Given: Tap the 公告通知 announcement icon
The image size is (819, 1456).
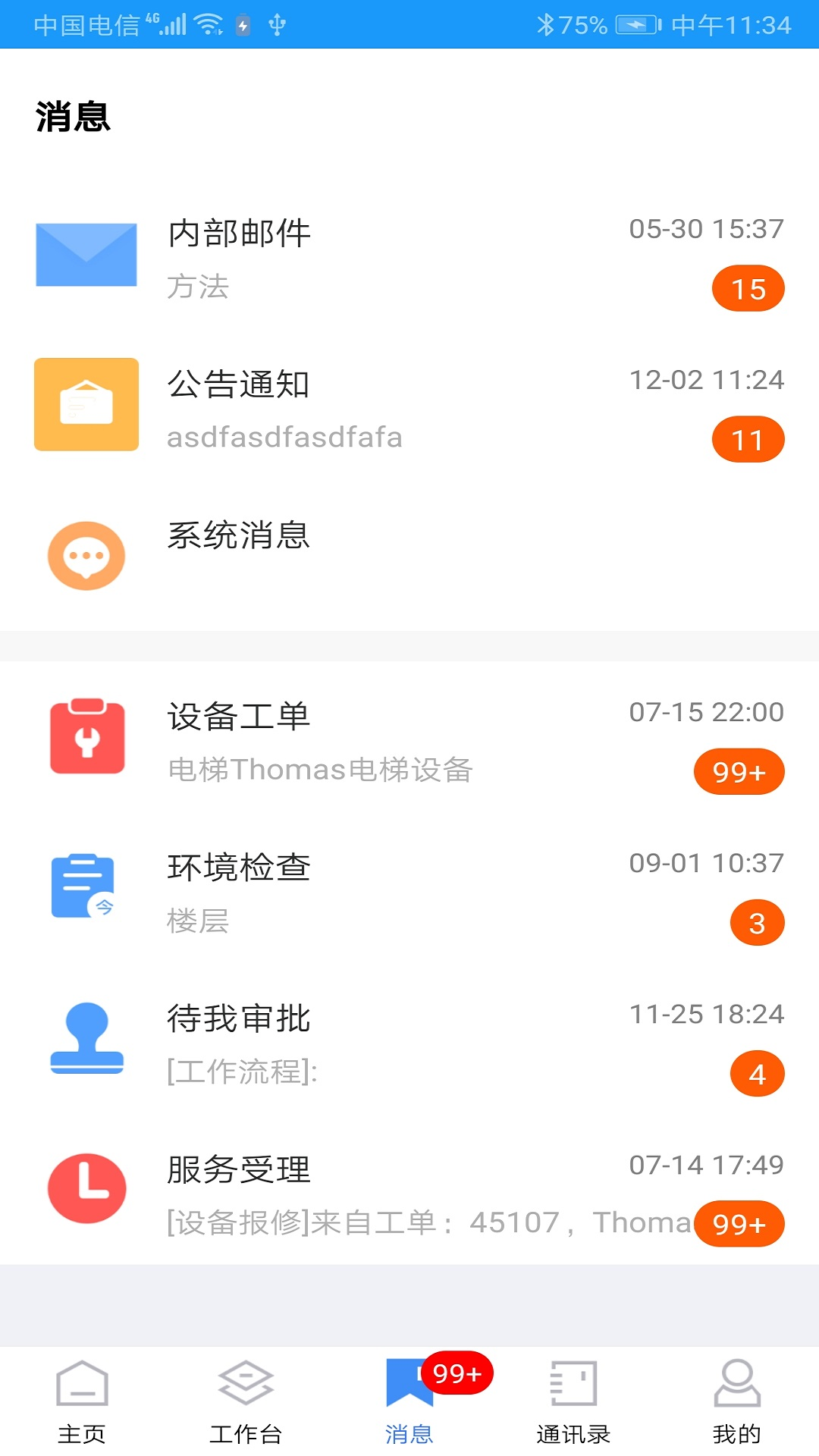Looking at the screenshot, I should pos(86,404).
